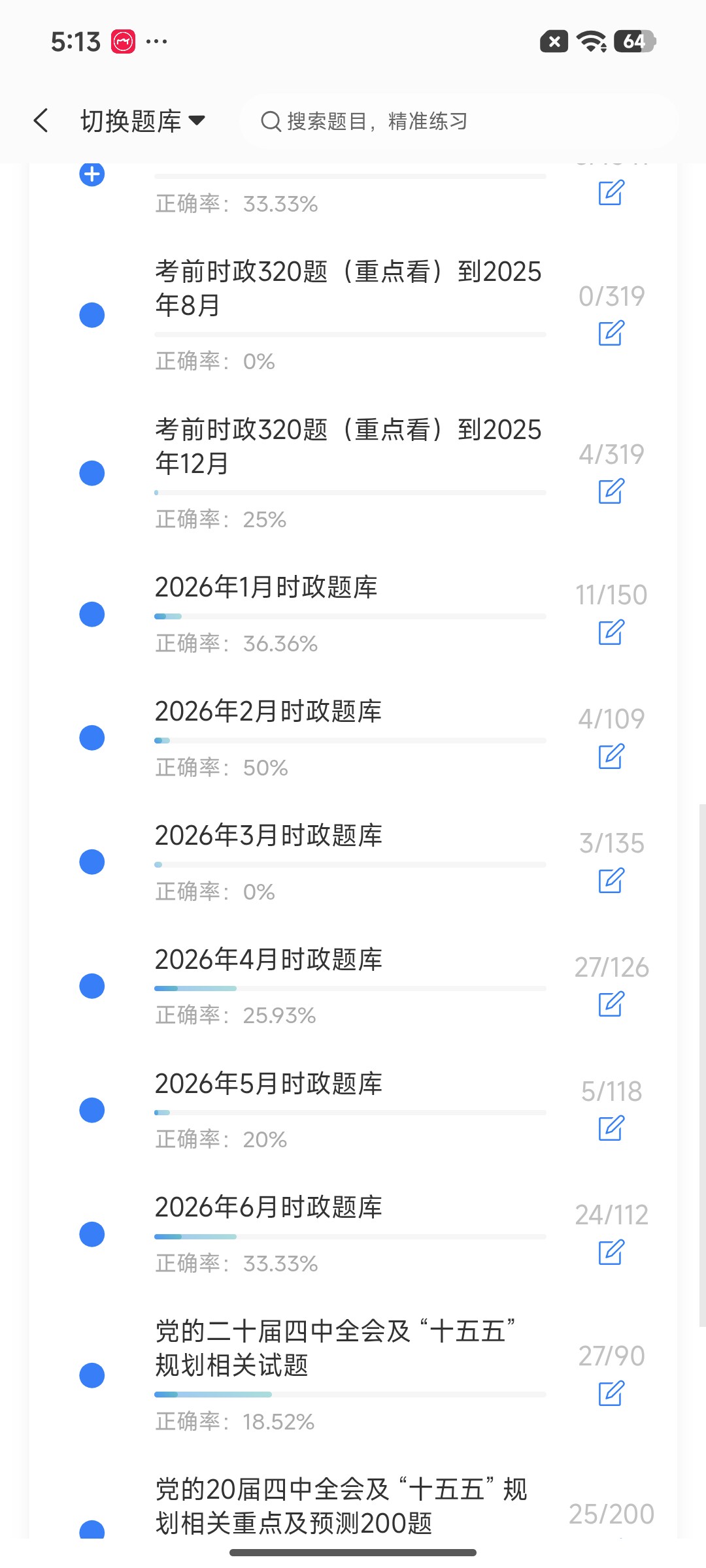Tap the edit icon for 2026年1月时政题库
Viewport: 706px width, 1568px height.
(612, 632)
